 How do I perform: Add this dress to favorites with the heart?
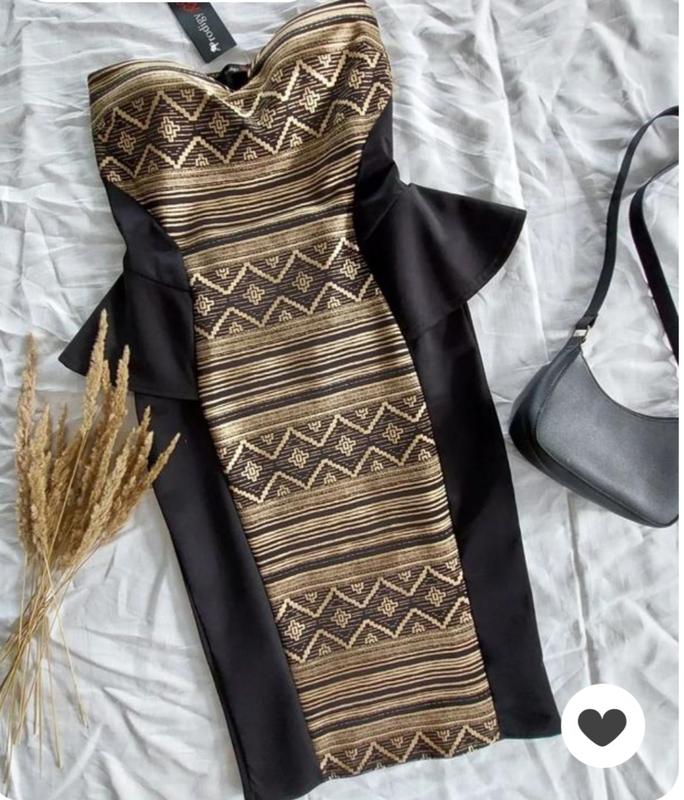click(x=602, y=726)
